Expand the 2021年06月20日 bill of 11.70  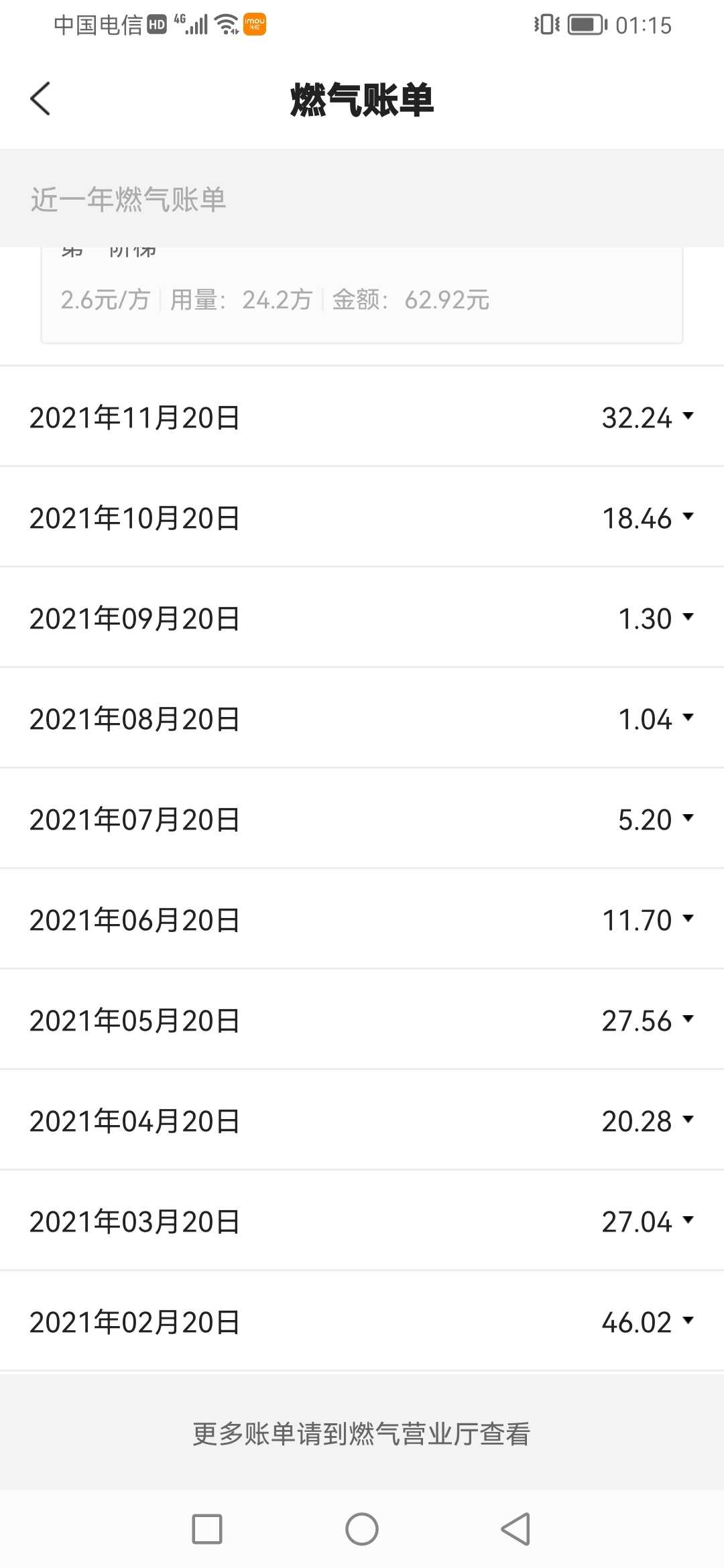362,919
